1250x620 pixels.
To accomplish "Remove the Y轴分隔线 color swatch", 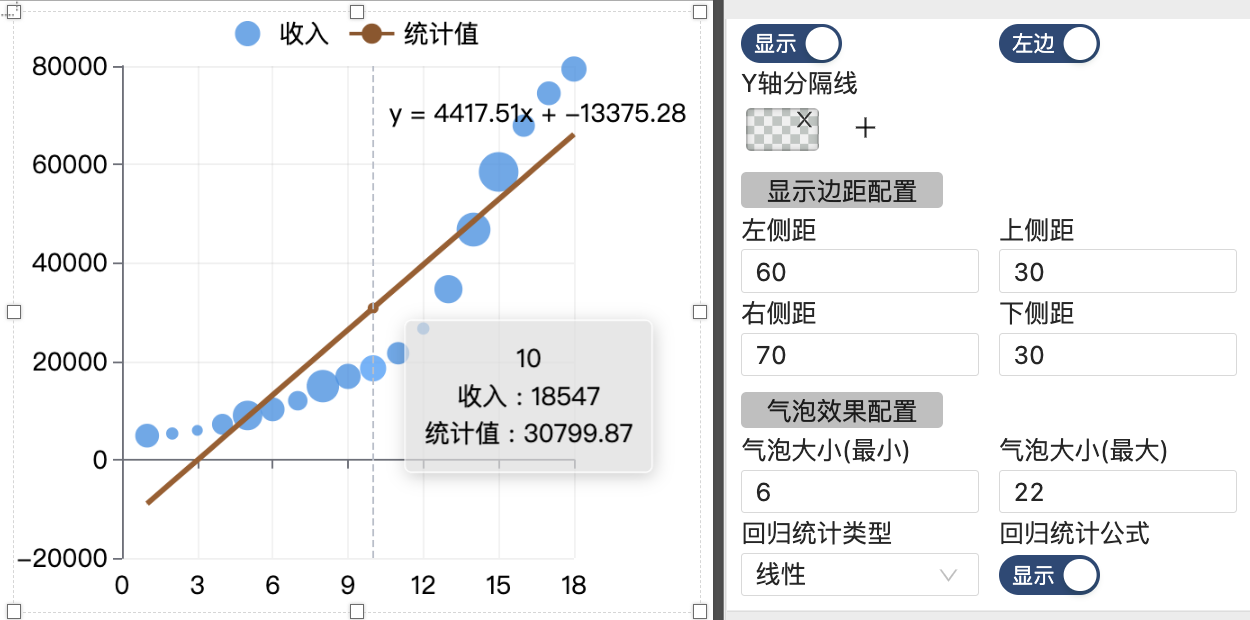I will pyautogui.click(x=803, y=119).
